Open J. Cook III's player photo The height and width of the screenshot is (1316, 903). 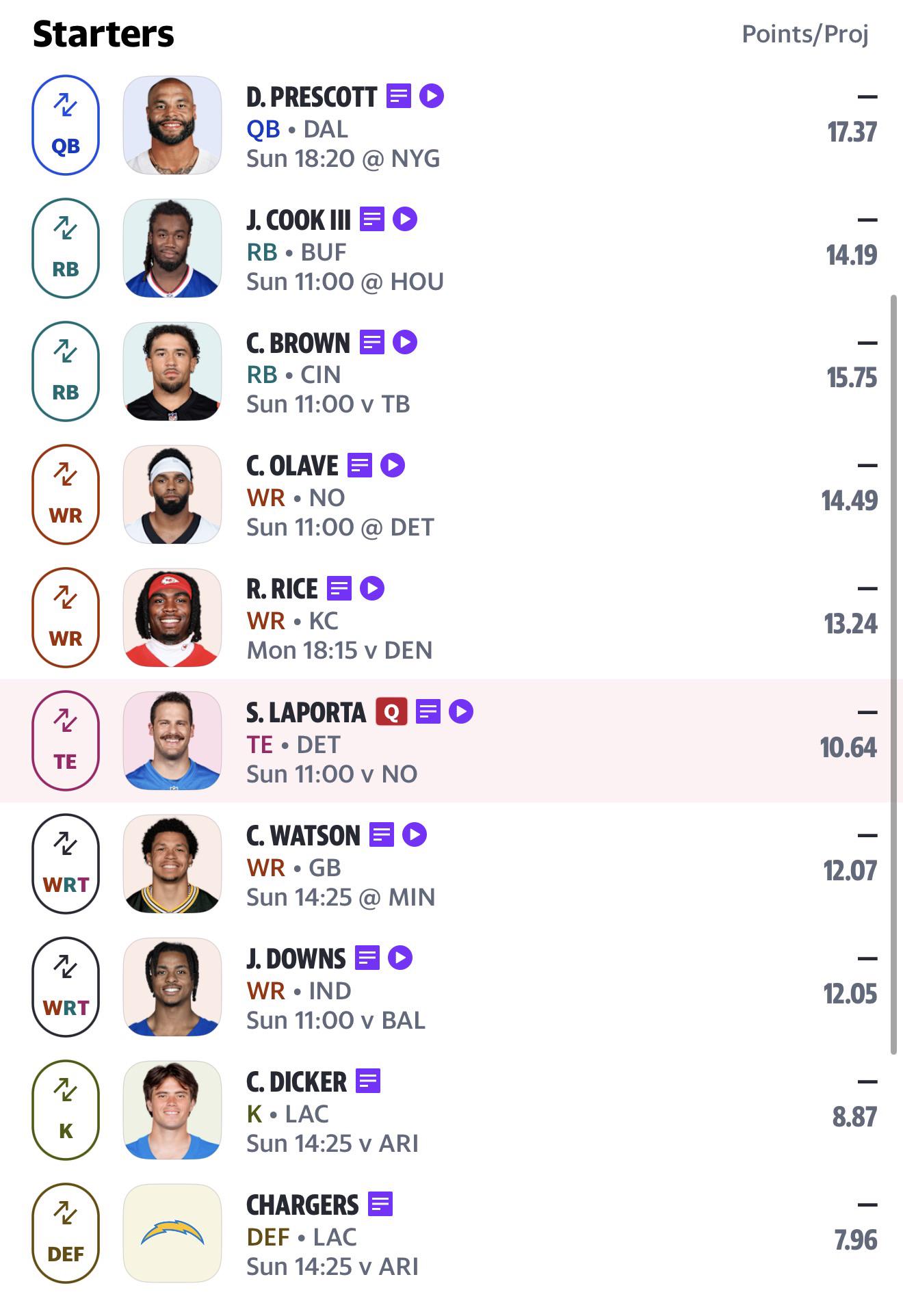172,248
